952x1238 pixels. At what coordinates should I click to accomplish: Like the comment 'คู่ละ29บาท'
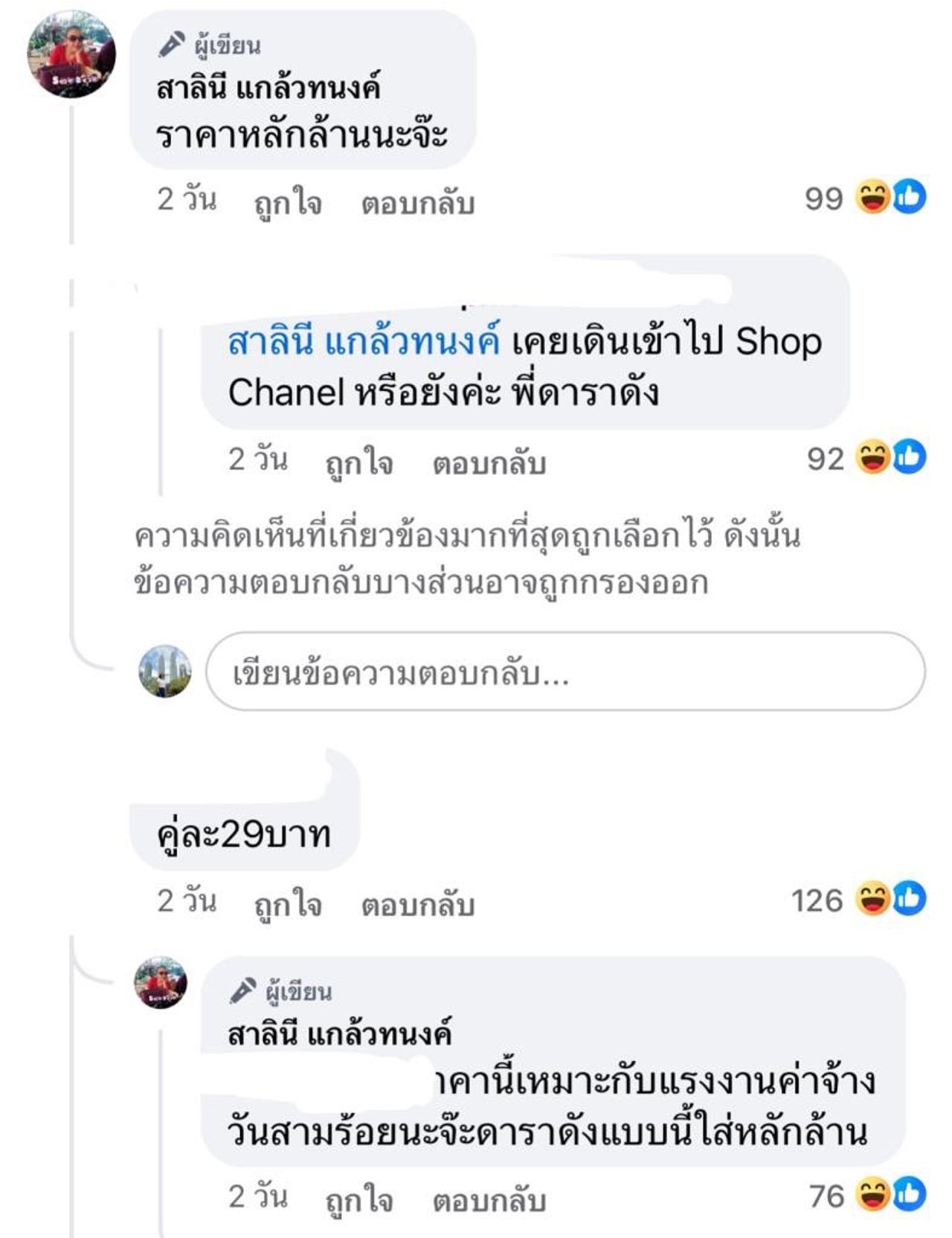click(287, 904)
